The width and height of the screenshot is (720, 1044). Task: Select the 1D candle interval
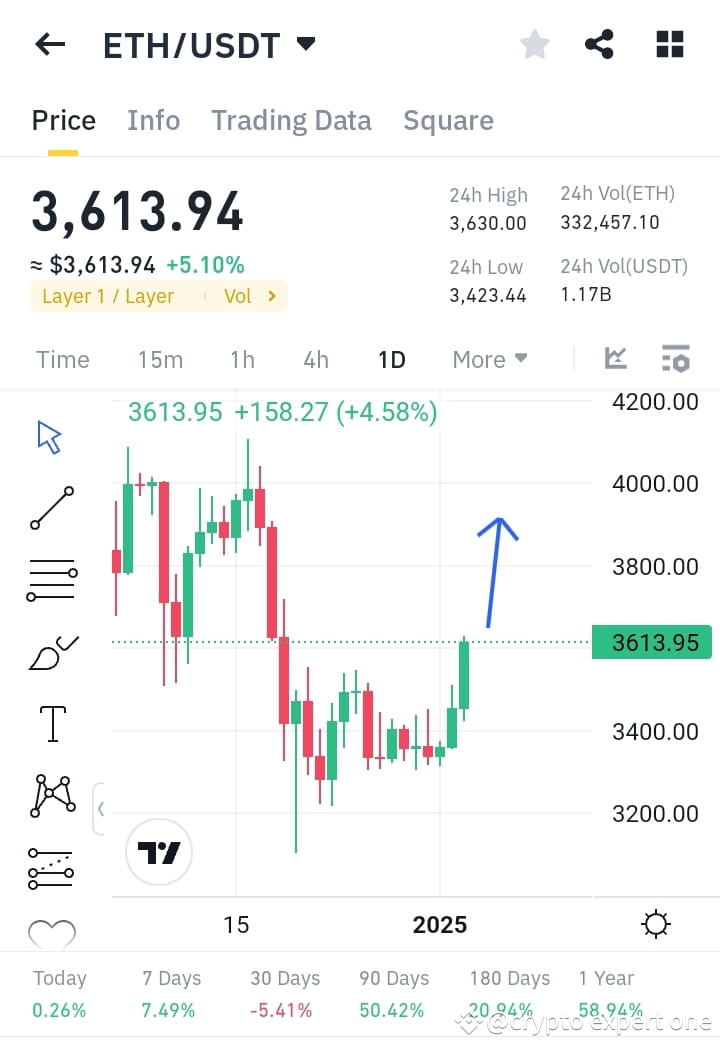tap(391, 358)
